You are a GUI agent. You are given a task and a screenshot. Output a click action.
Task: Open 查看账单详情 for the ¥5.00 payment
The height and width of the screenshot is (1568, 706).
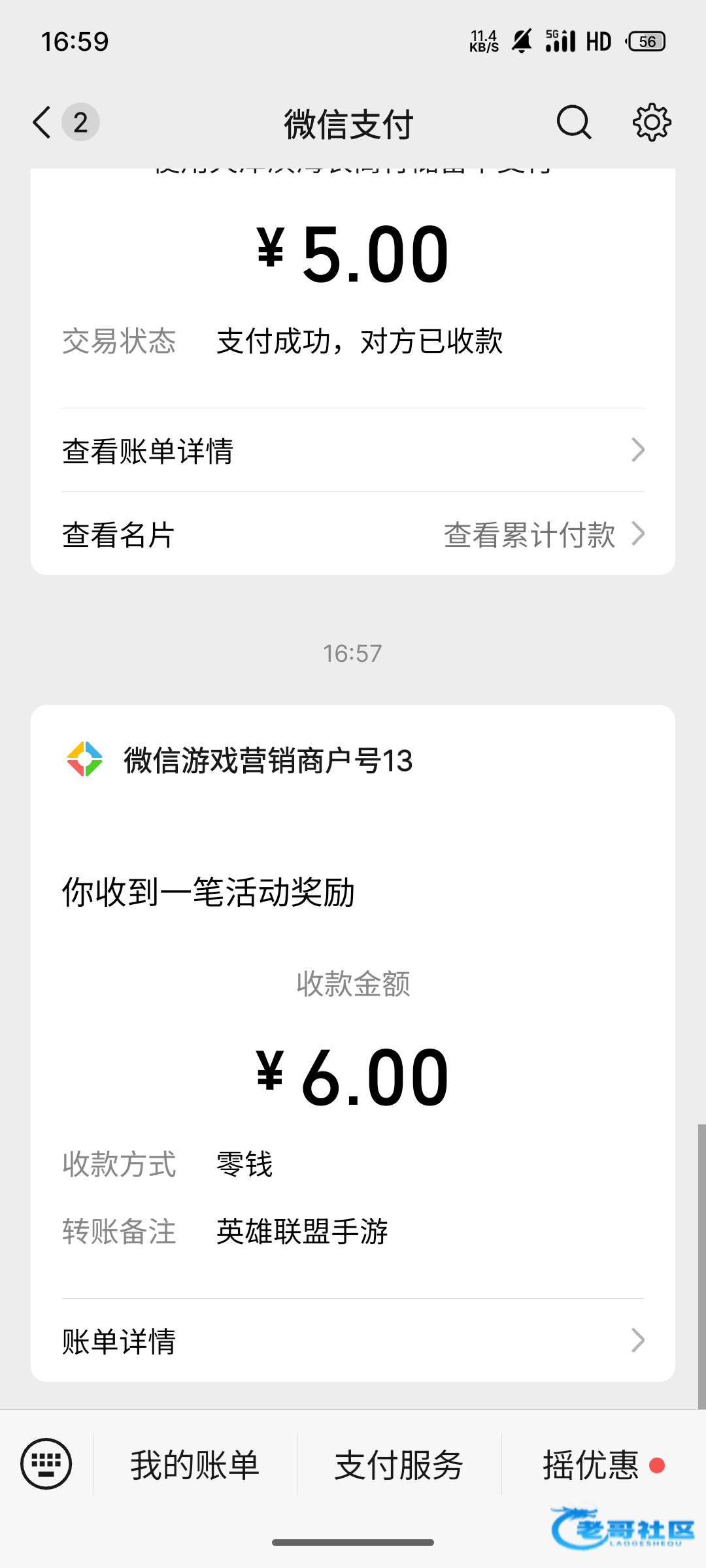(x=353, y=450)
